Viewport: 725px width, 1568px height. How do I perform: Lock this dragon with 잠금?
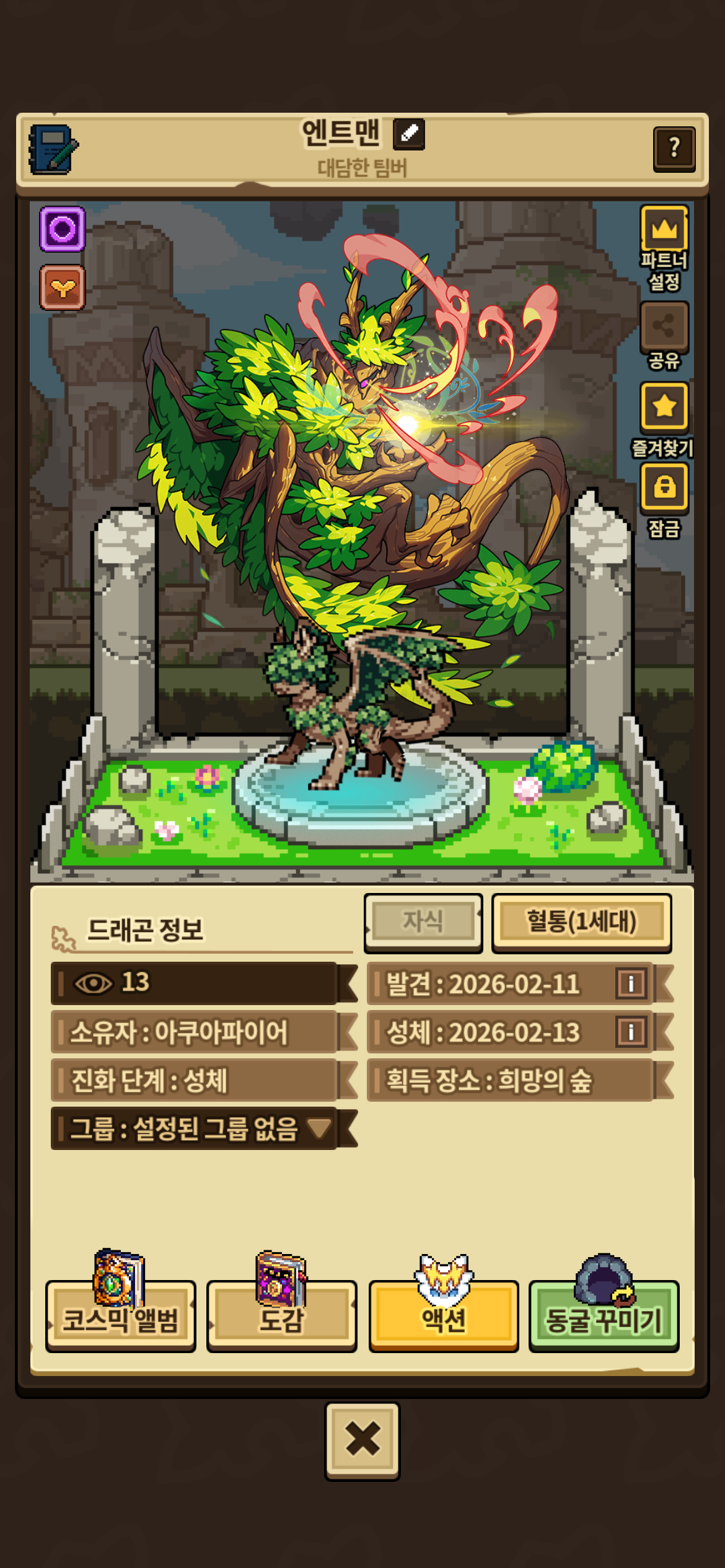tap(664, 487)
